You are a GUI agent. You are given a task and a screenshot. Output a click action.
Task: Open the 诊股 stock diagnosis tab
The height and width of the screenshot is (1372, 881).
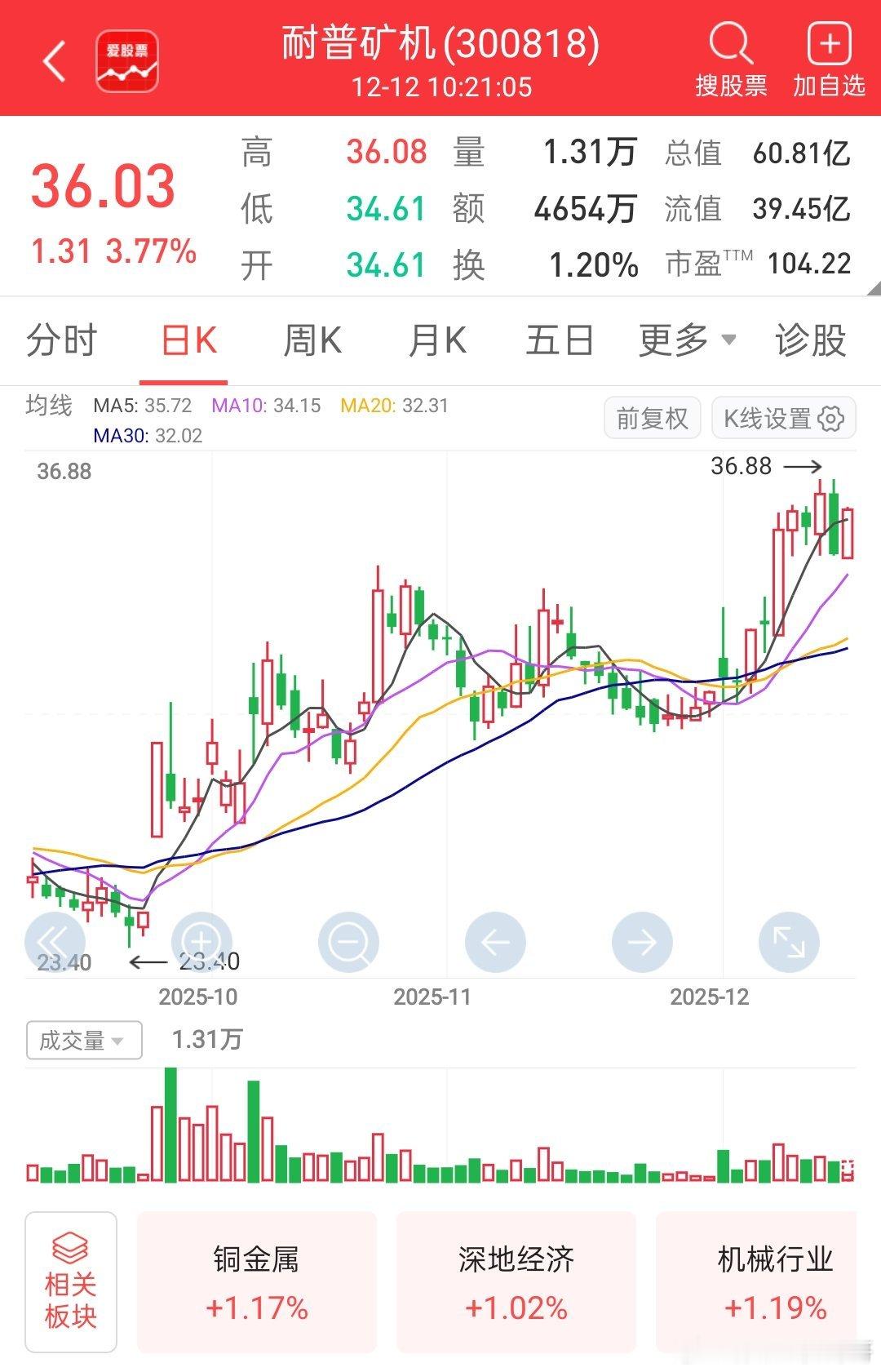[811, 340]
